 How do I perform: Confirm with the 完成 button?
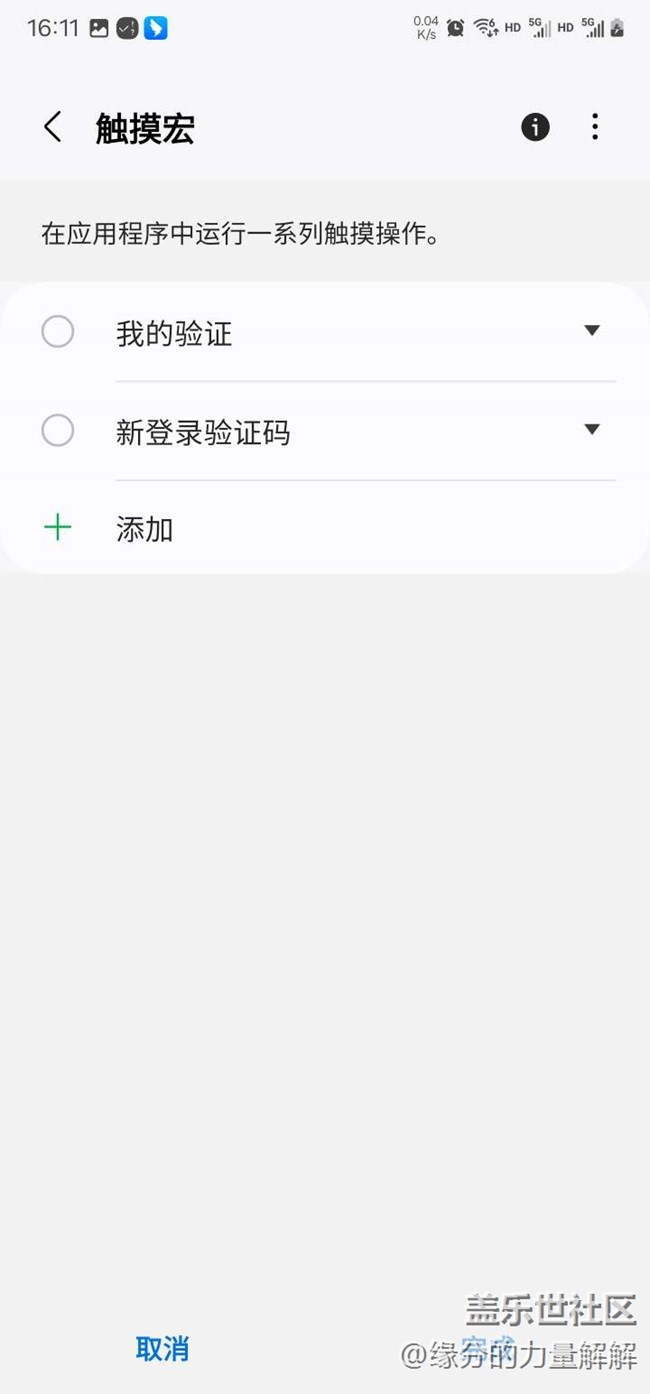(x=489, y=1349)
